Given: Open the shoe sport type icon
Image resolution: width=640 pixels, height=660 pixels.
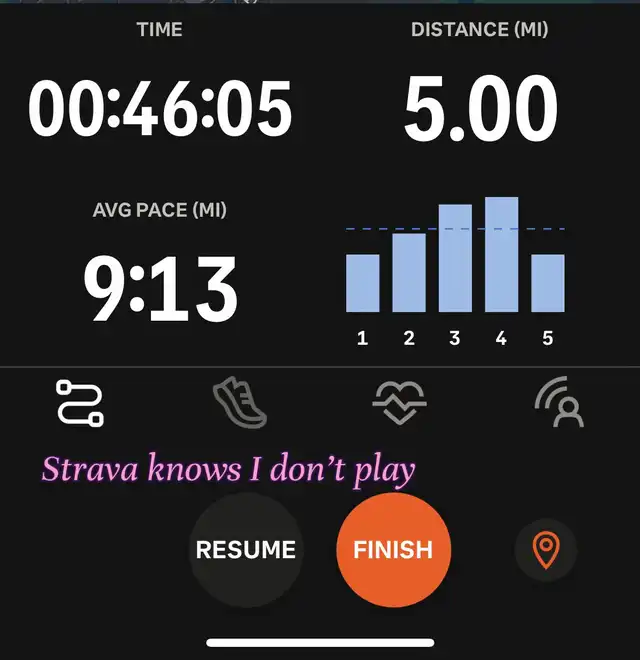Looking at the screenshot, I should (x=240, y=402).
